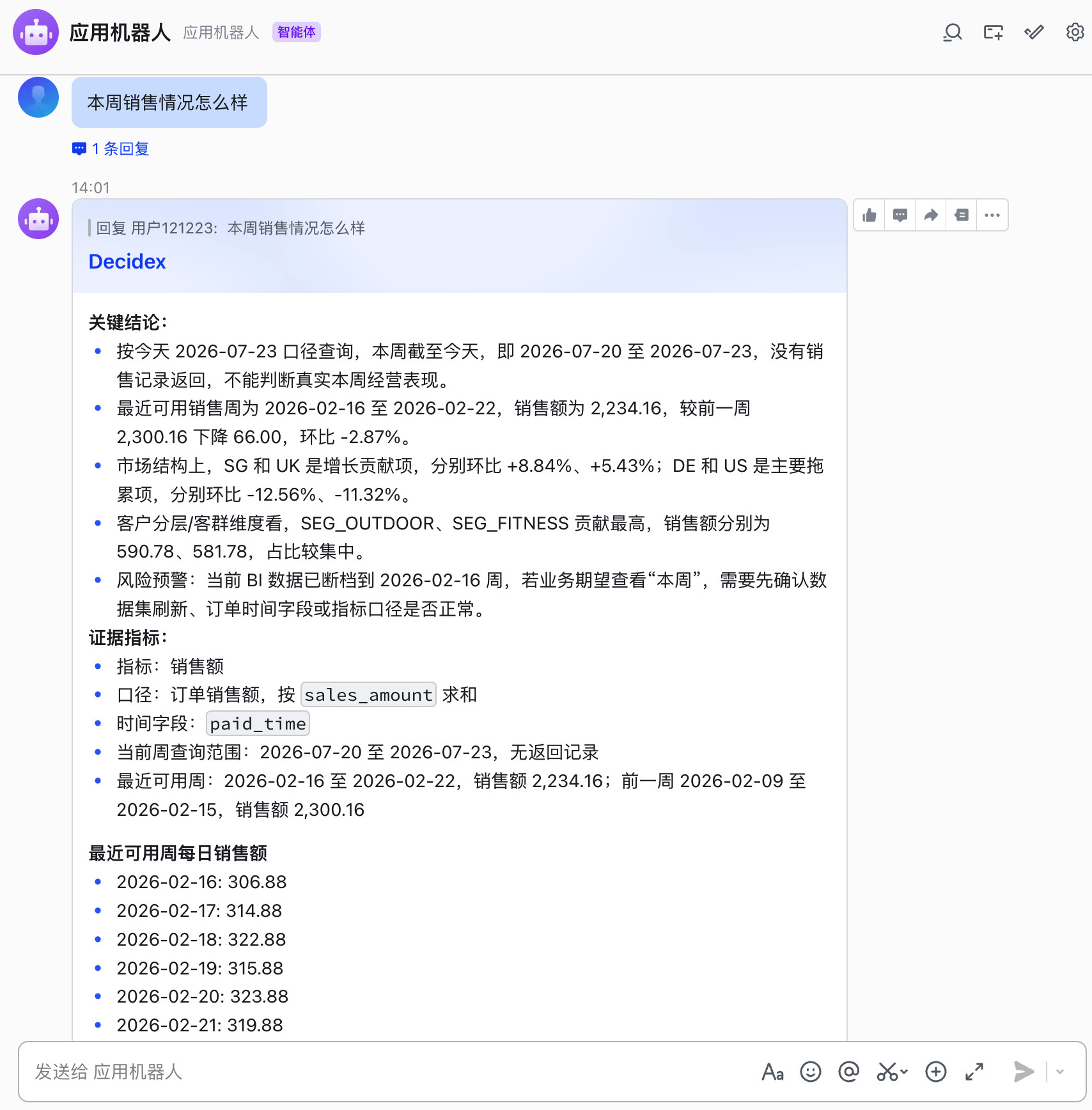Open chat settings gear
1092x1110 pixels.
(x=1075, y=32)
